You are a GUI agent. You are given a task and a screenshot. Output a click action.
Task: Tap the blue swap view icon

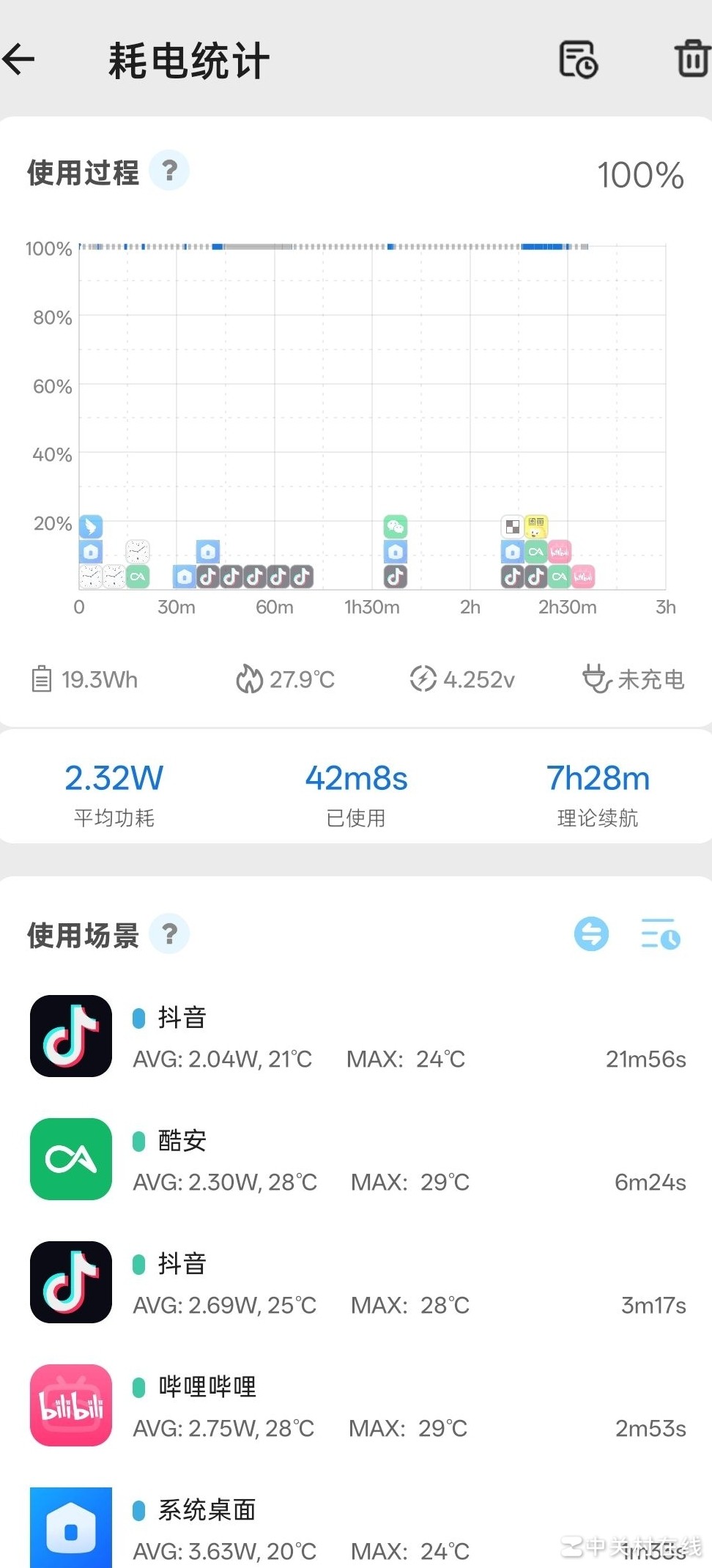pyautogui.click(x=591, y=934)
